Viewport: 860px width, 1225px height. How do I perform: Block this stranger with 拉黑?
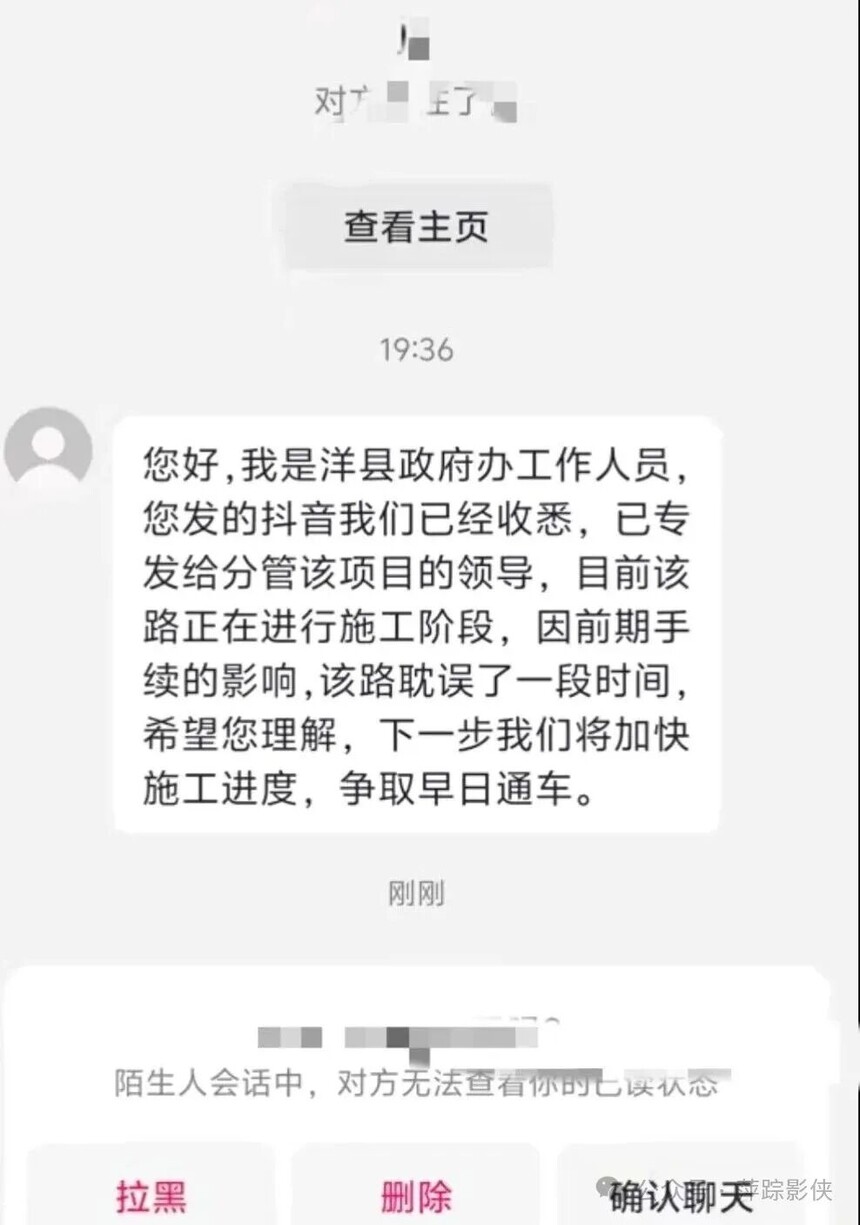tap(151, 1194)
